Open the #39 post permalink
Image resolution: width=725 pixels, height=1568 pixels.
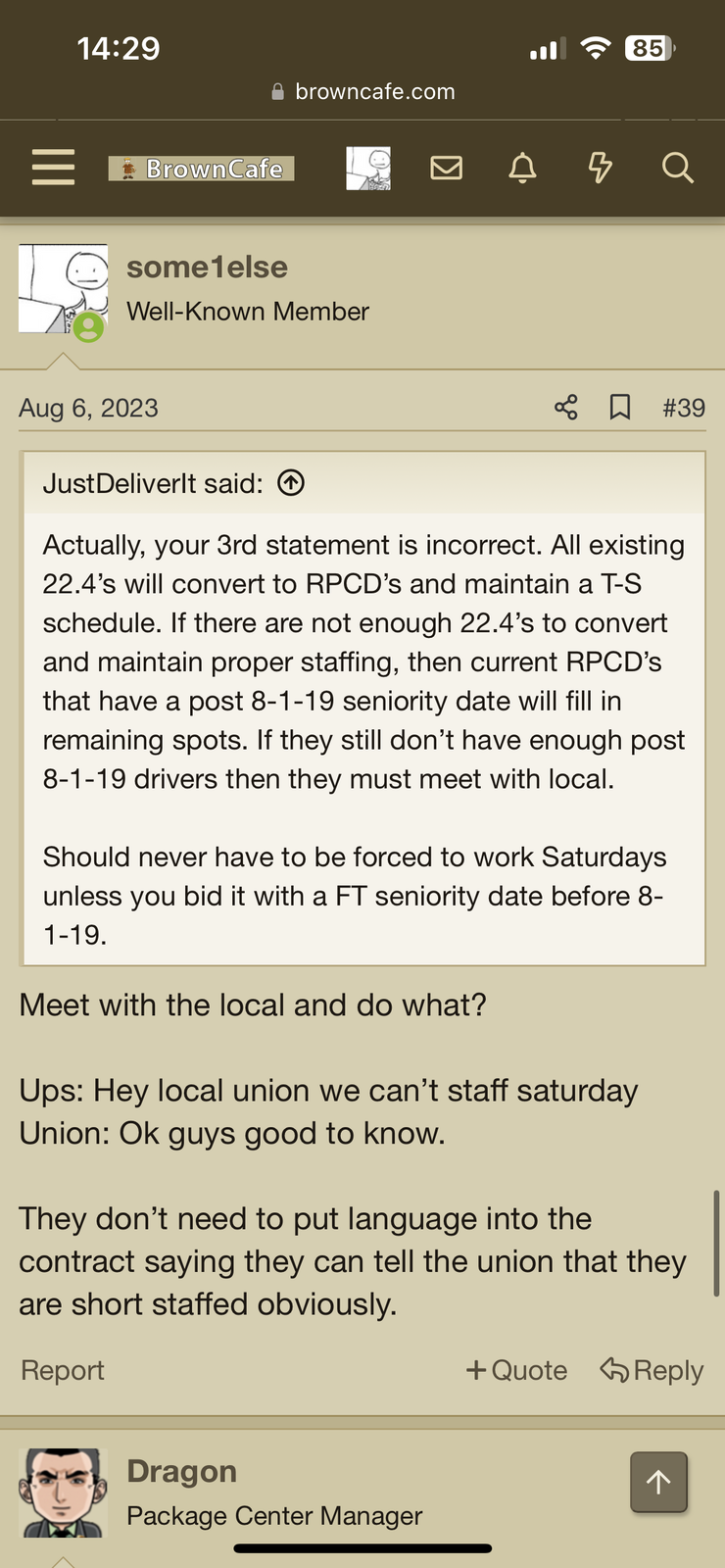coord(684,408)
